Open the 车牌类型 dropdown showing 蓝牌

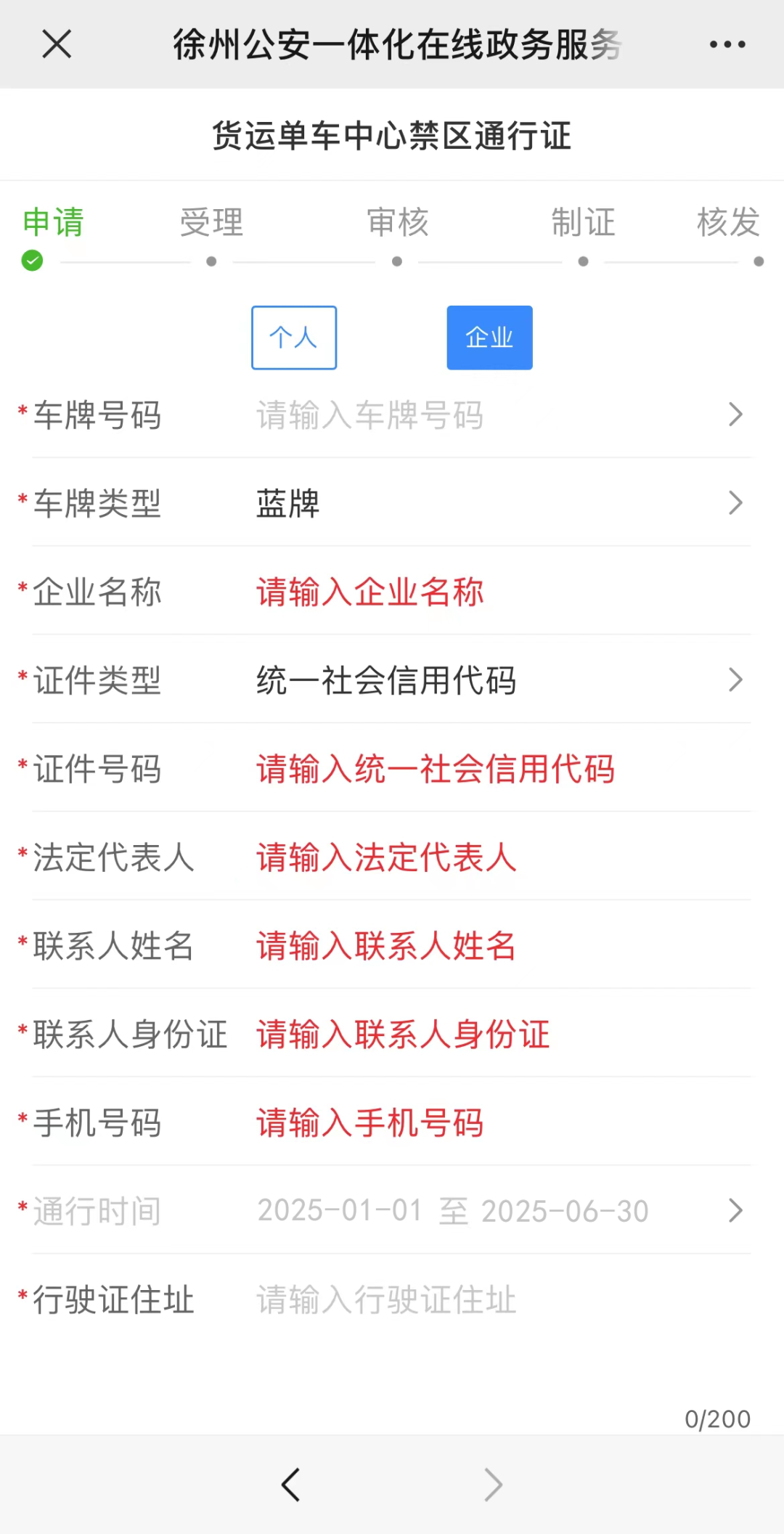(x=735, y=503)
